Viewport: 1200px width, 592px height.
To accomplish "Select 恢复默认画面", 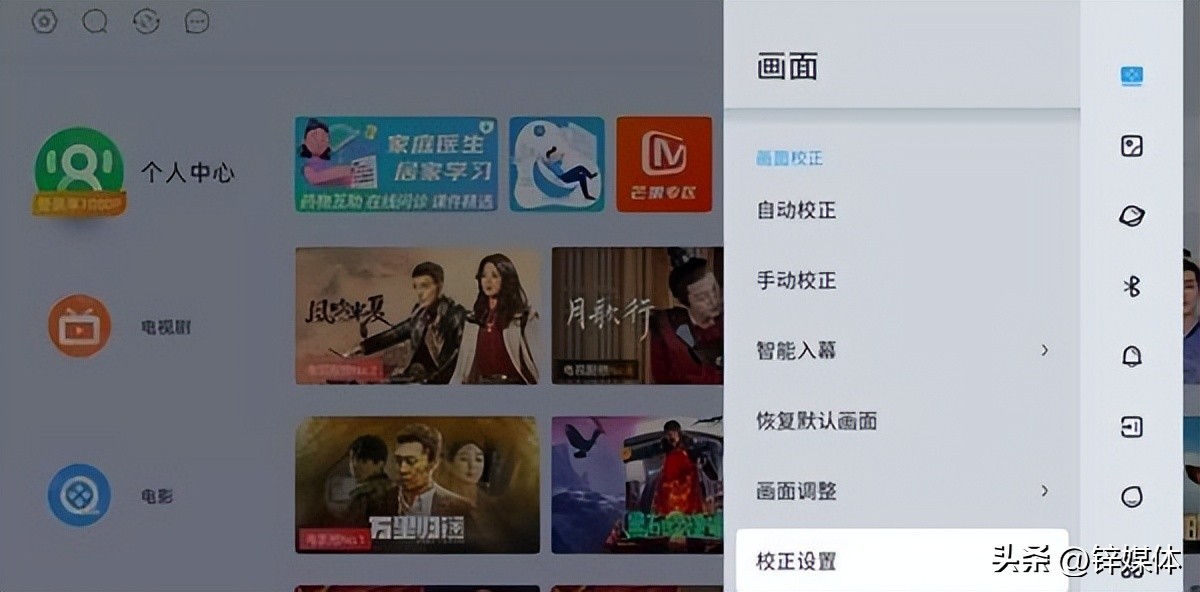I will point(816,421).
